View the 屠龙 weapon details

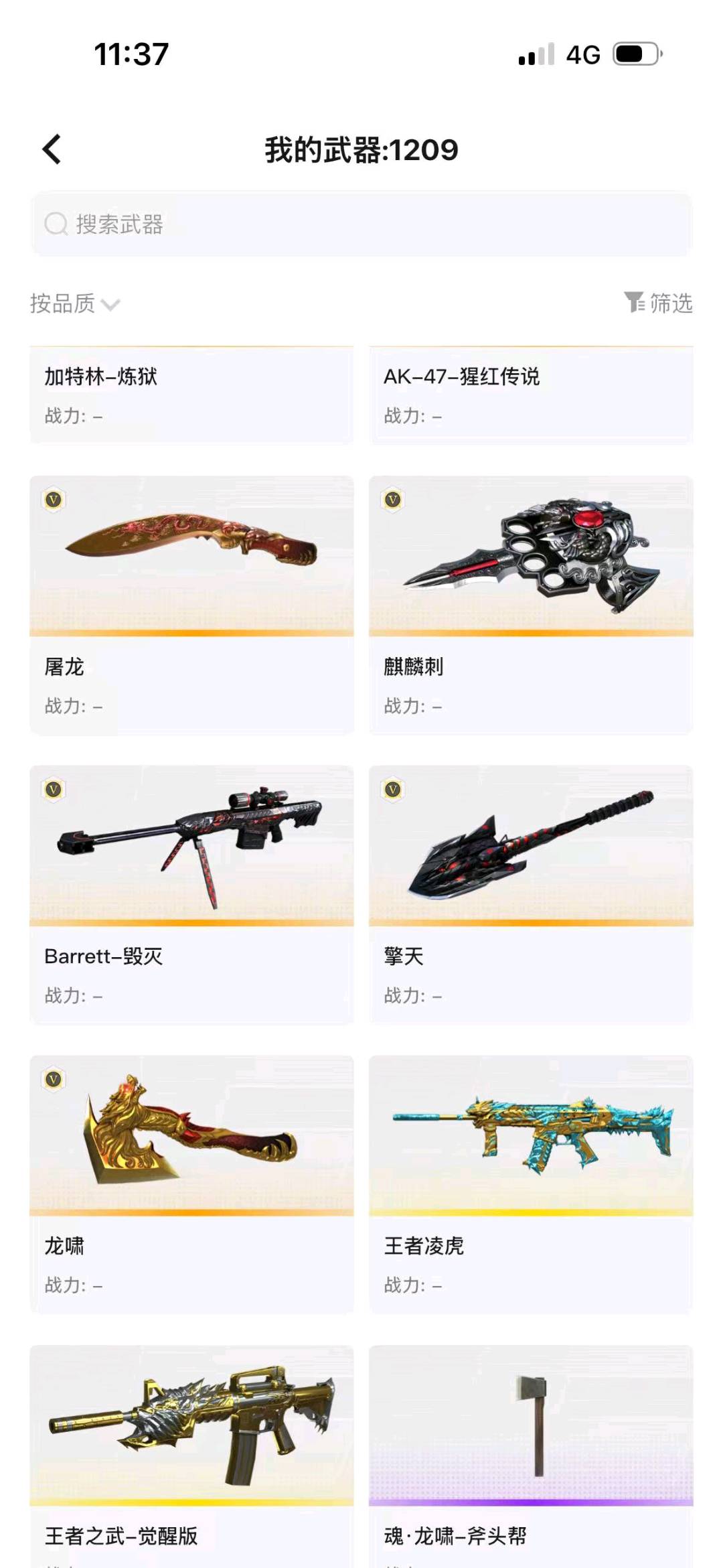pos(191,605)
